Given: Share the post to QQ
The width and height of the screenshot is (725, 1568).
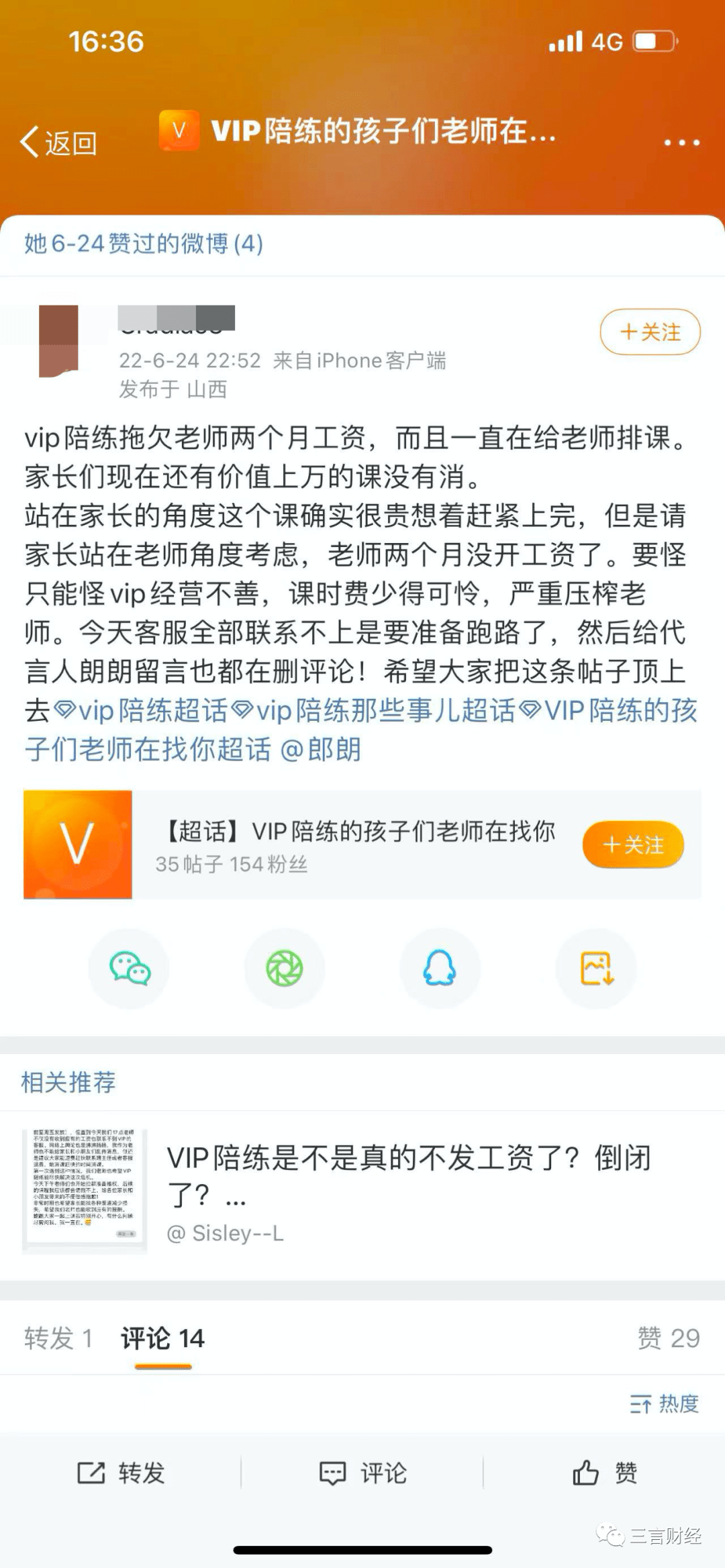Looking at the screenshot, I should [x=440, y=969].
